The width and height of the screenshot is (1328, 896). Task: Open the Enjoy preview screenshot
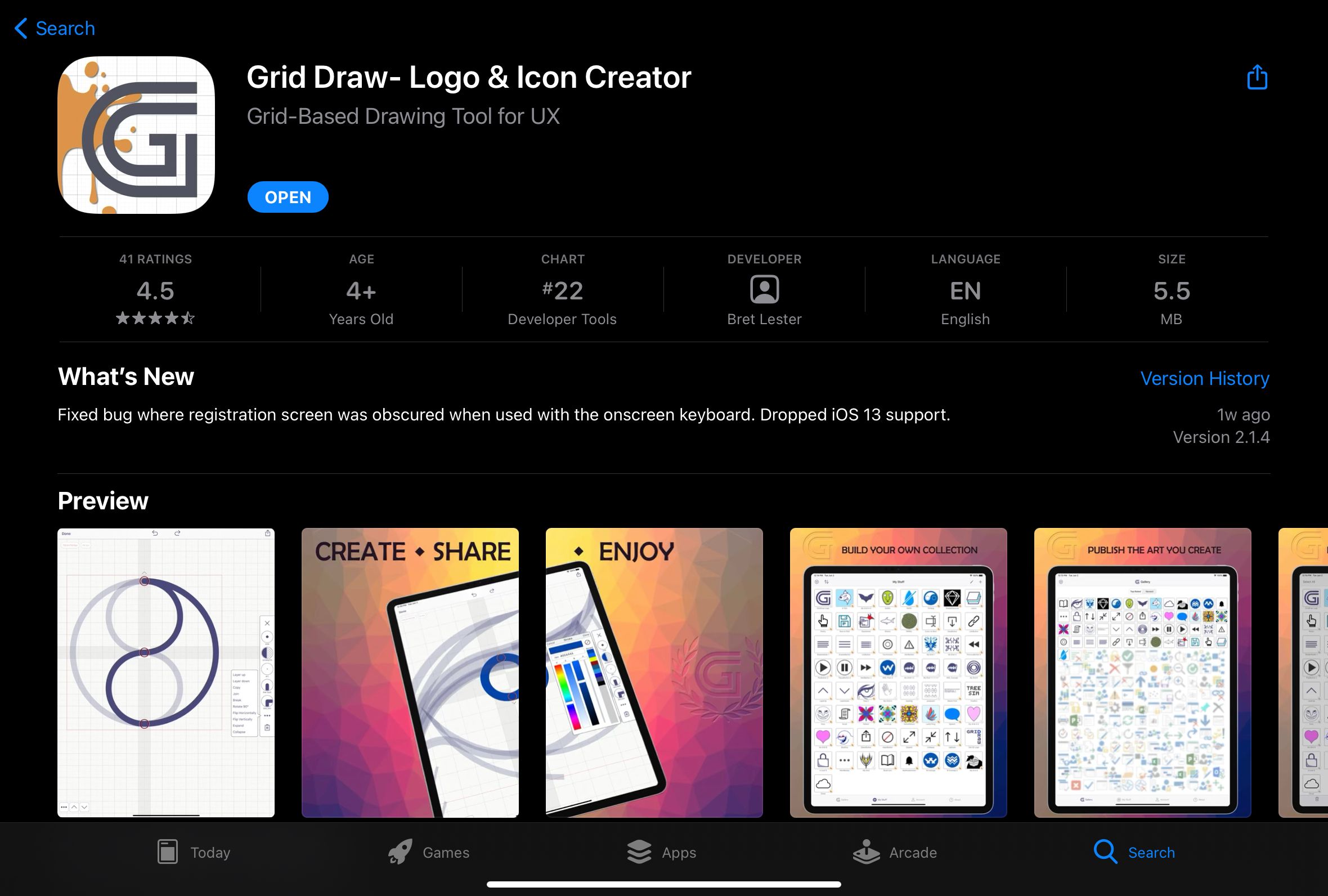(x=653, y=672)
